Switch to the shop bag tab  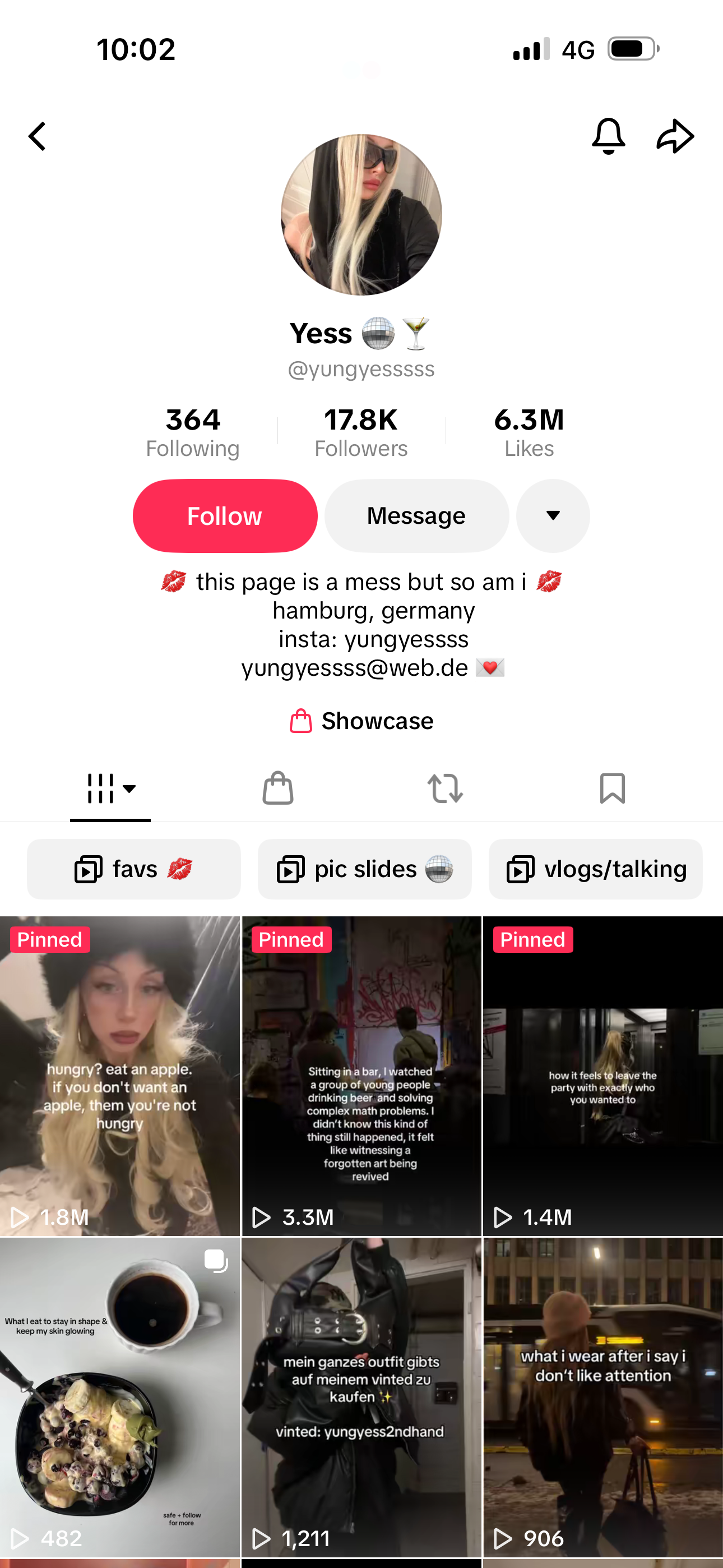[x=277, y=788]
